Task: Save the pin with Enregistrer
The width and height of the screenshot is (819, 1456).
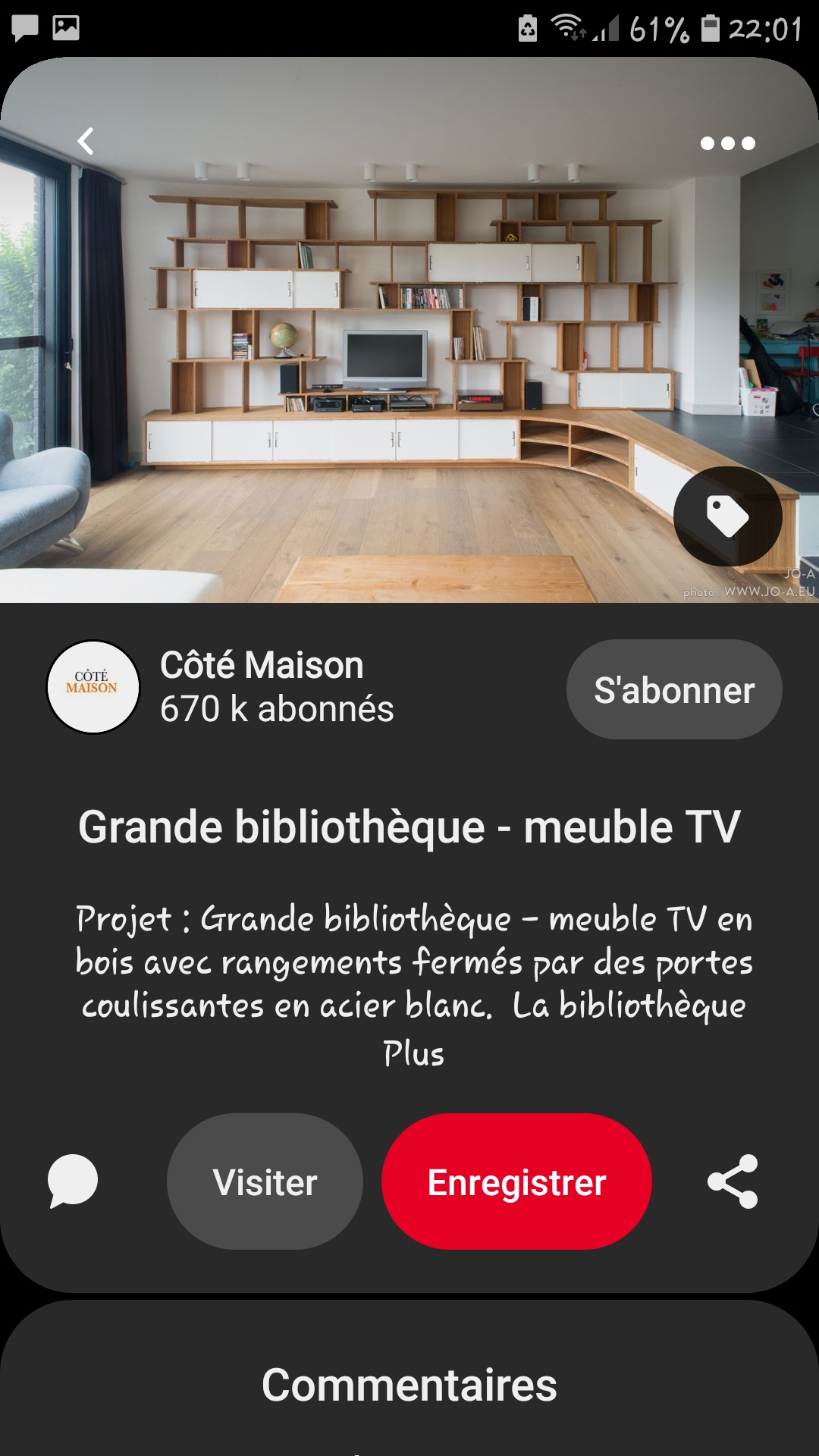Action: coord(516,1181)
